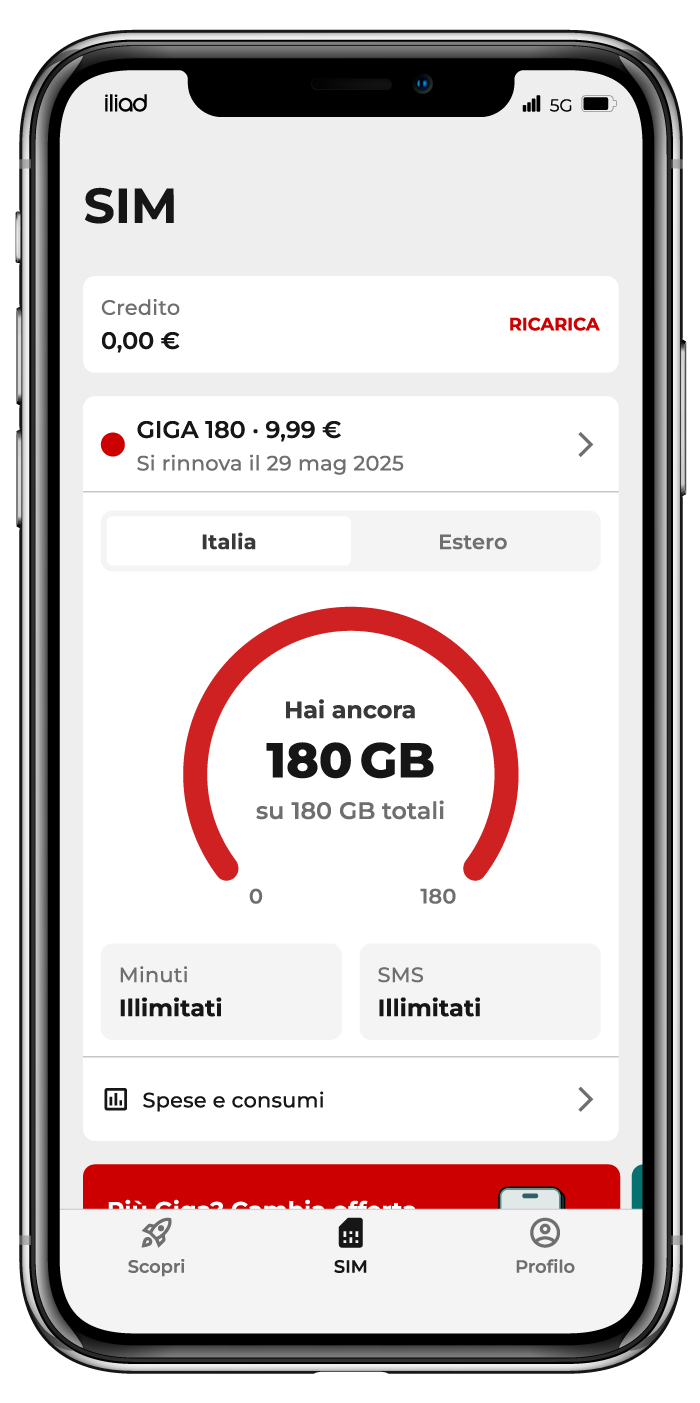Select the SIM tab in bottom navigation
The height and width of the screenshot is (1403, 700).
[x=350, y=1246]
